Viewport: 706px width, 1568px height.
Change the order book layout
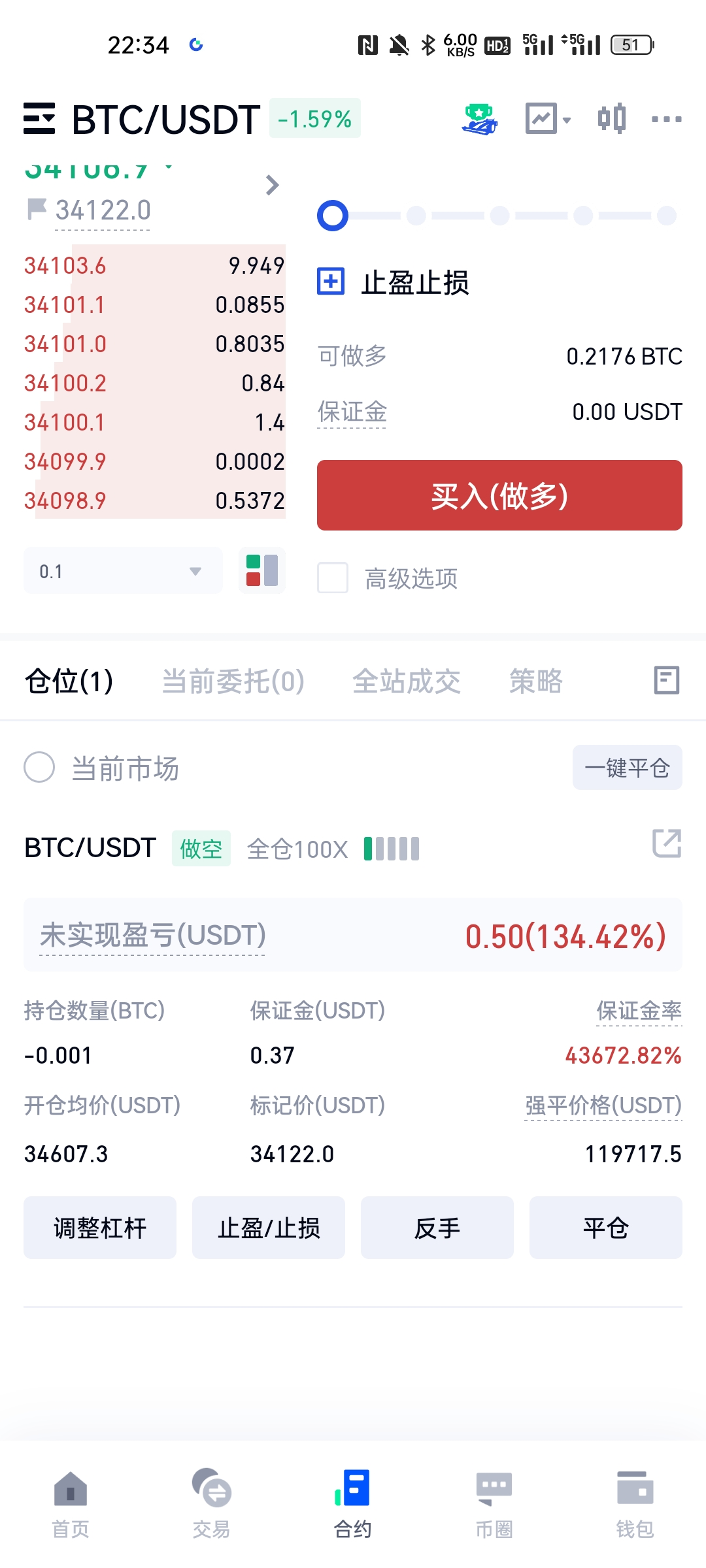coord(262,570)
